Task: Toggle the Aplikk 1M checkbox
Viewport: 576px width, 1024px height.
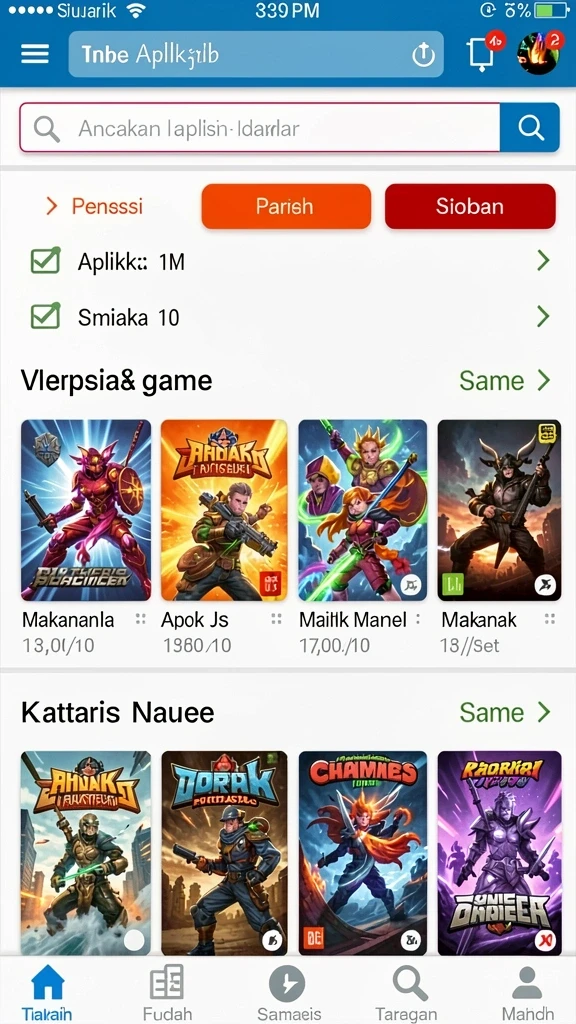Action: [x=46, y=261]
